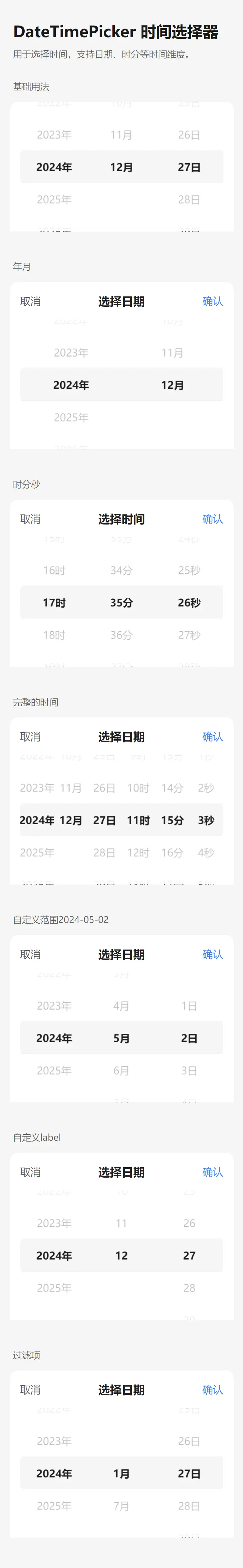Confirm the 过滤项 date picker
This screenshot has width=243, height=1568.
click(212, 1389)
